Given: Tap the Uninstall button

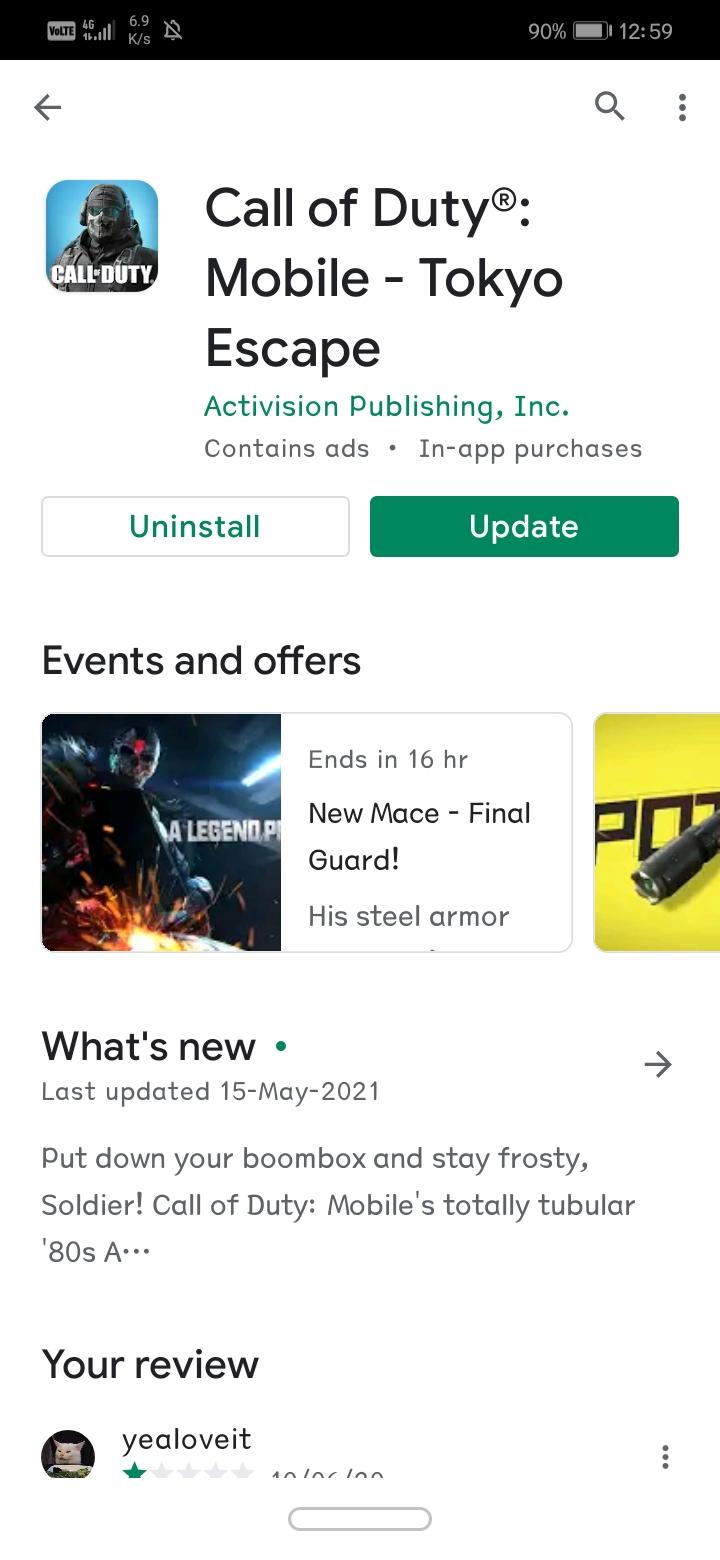Looking at the screenshot, I should tap(195, 526).
